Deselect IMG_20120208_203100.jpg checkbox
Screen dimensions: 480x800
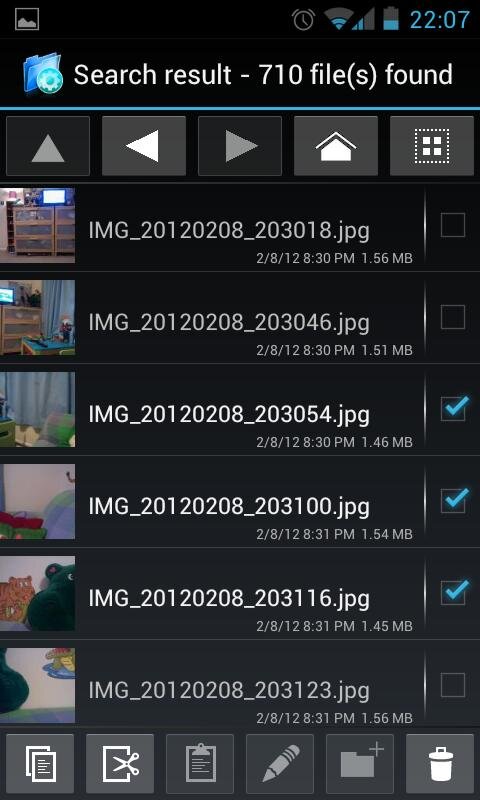[453, 501]
